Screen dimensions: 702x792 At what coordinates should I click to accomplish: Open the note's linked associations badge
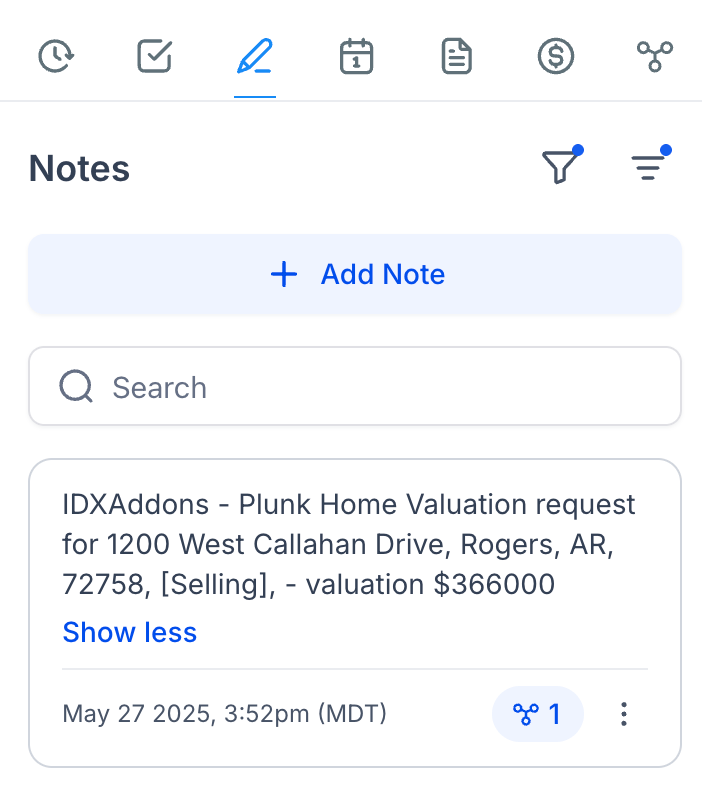click(x=537, y=714)
